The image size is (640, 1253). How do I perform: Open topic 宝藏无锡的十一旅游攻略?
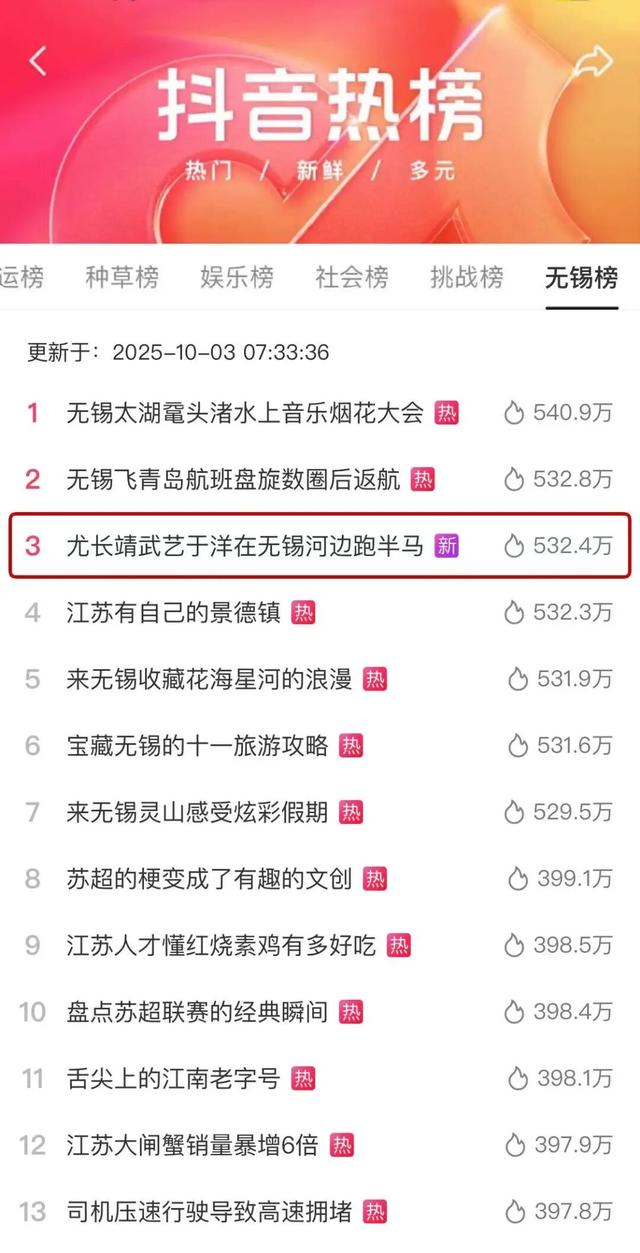click(x=197, y=745)
